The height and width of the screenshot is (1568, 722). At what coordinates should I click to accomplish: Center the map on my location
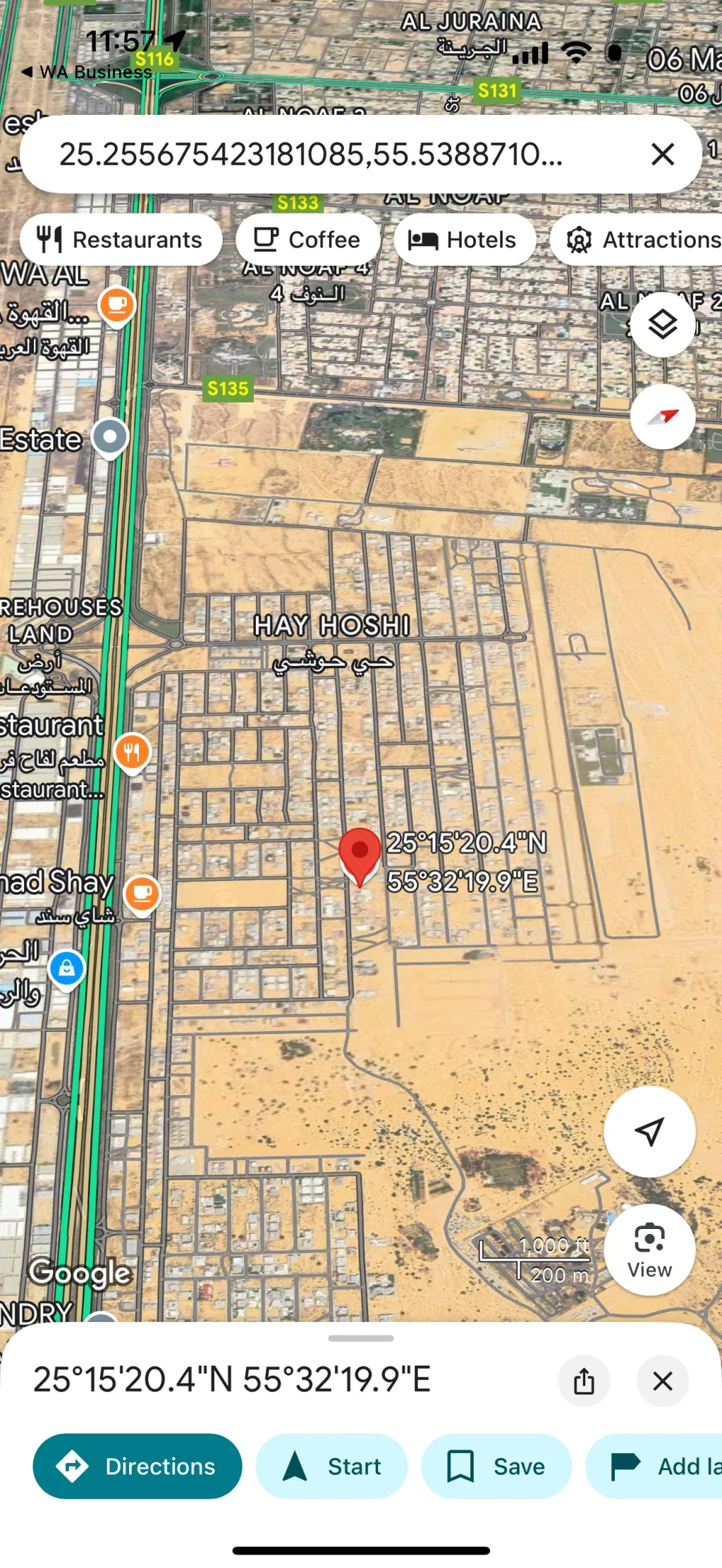(649, 1132)
